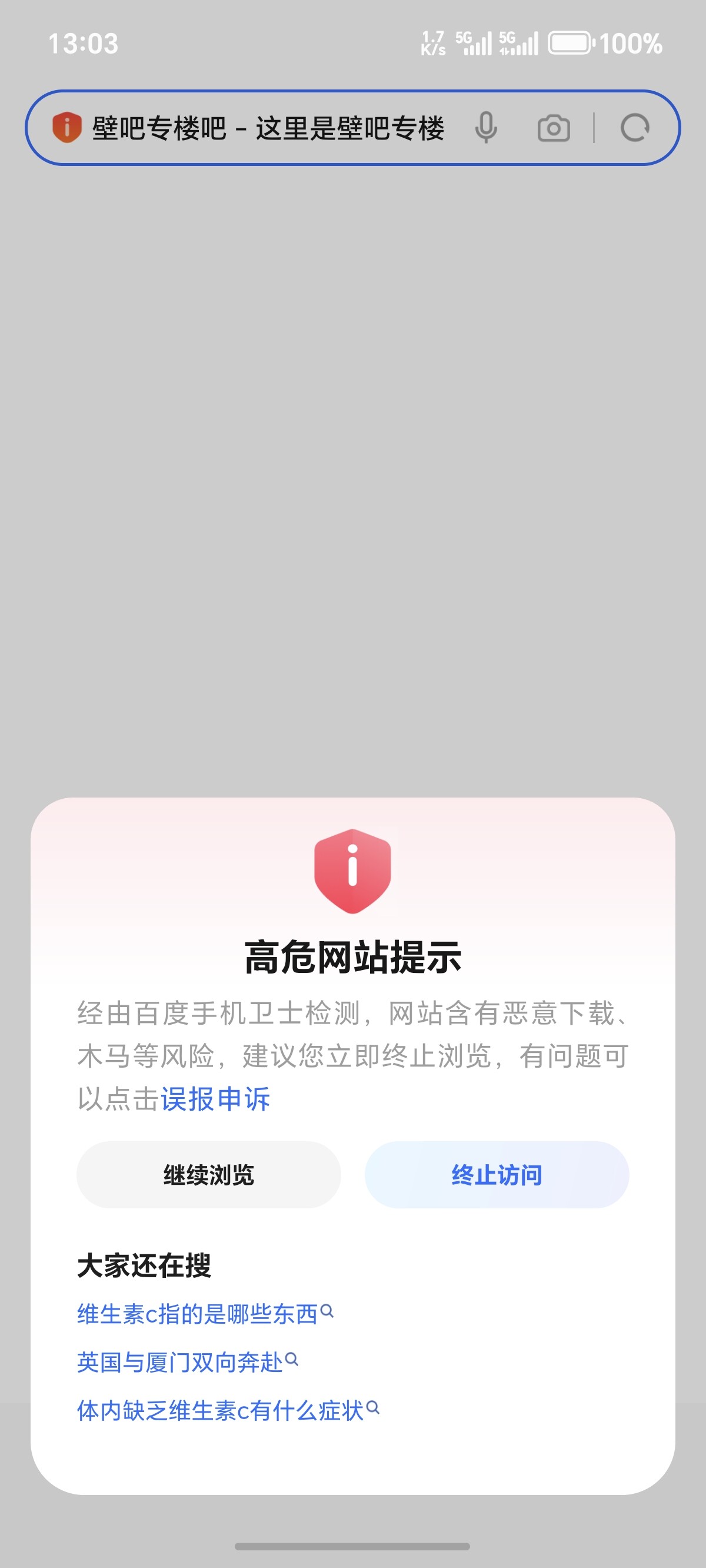The height and width of the screenshot is (1568, 706).
Task: Start voice search with the microphone icon
Action: click(x=486, y=128)
